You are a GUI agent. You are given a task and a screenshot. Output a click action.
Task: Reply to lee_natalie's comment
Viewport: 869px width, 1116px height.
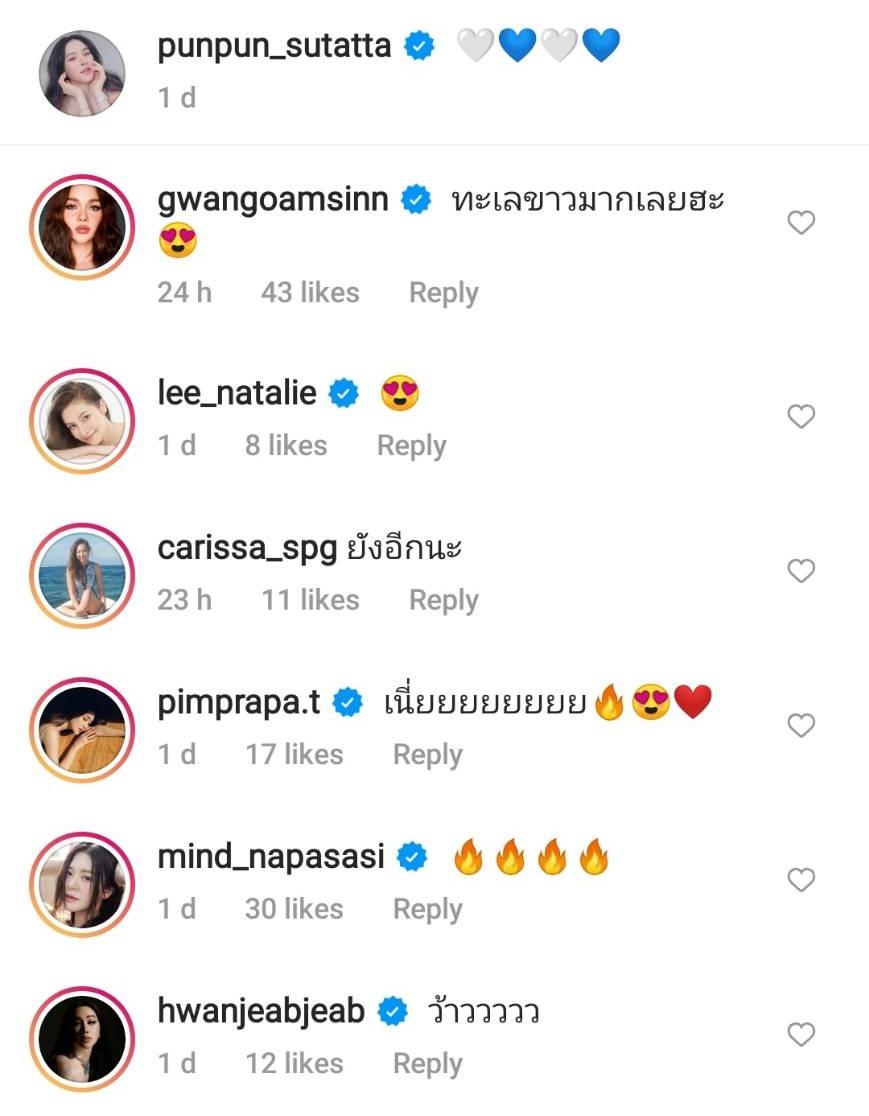(411, 446)
